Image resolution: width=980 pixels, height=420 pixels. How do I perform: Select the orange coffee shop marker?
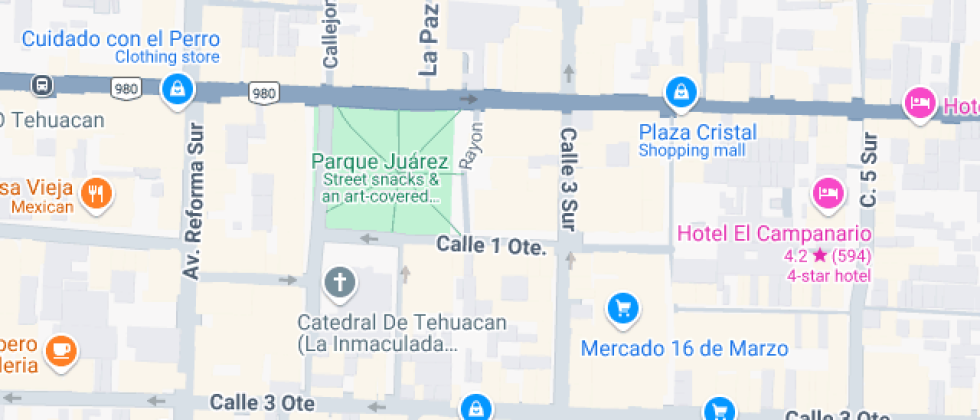click(62, 349)
